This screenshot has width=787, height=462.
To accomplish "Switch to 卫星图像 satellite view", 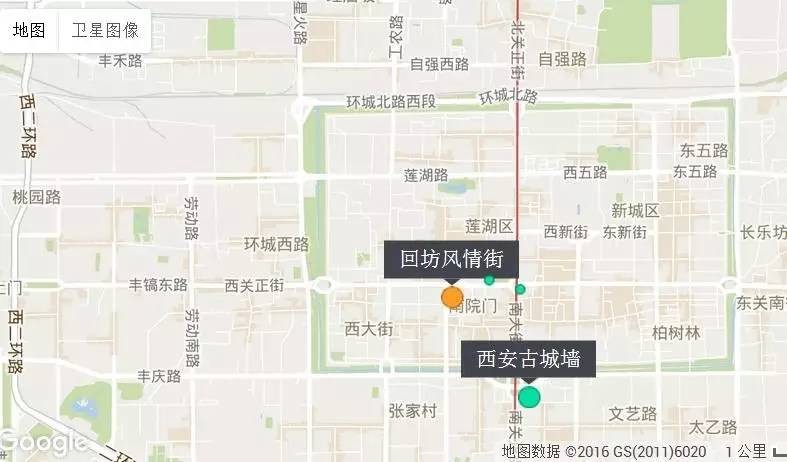I will coord(105,31).
